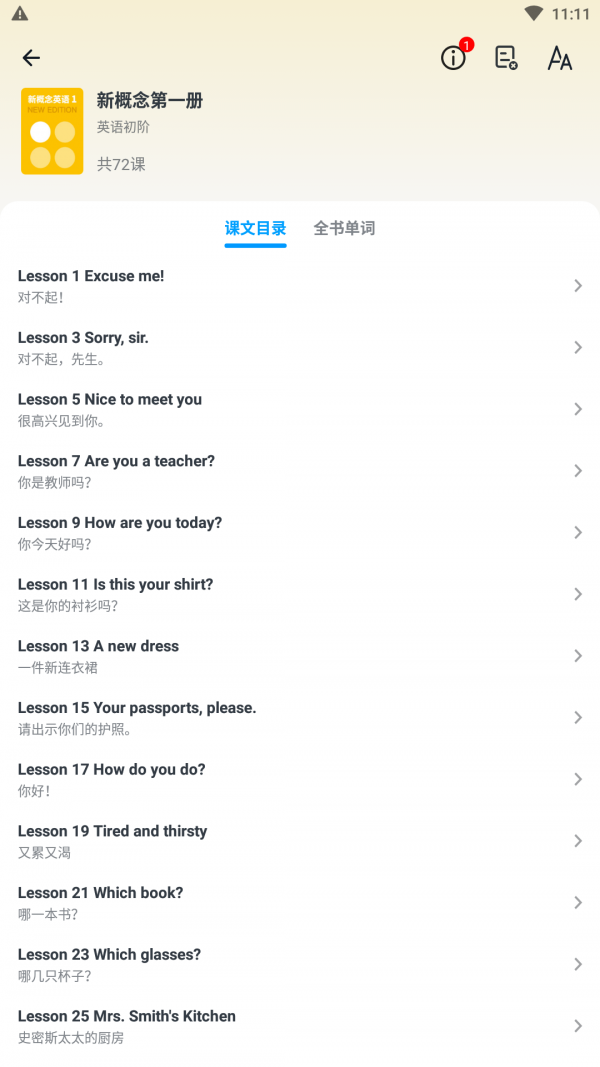Open Lesson 15 Your passports, please.
600x1067 pixels.
[x=300, y=718]
